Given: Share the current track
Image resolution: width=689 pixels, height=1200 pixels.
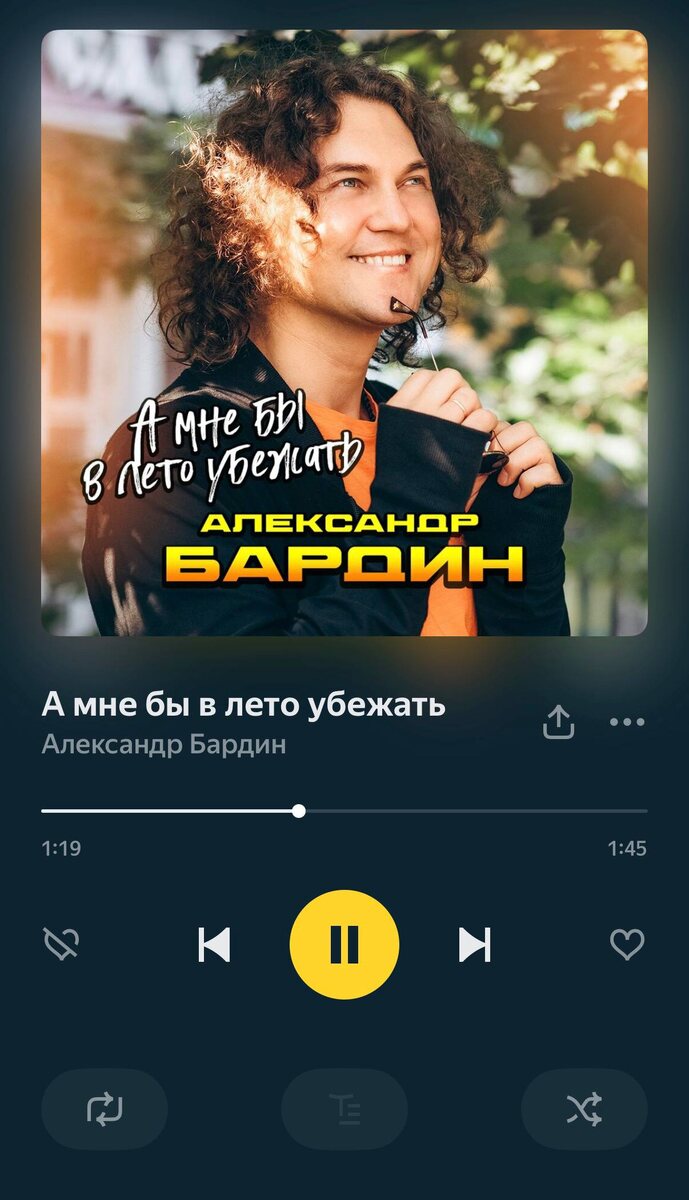Looking at the screenshot, I should 558,722.
